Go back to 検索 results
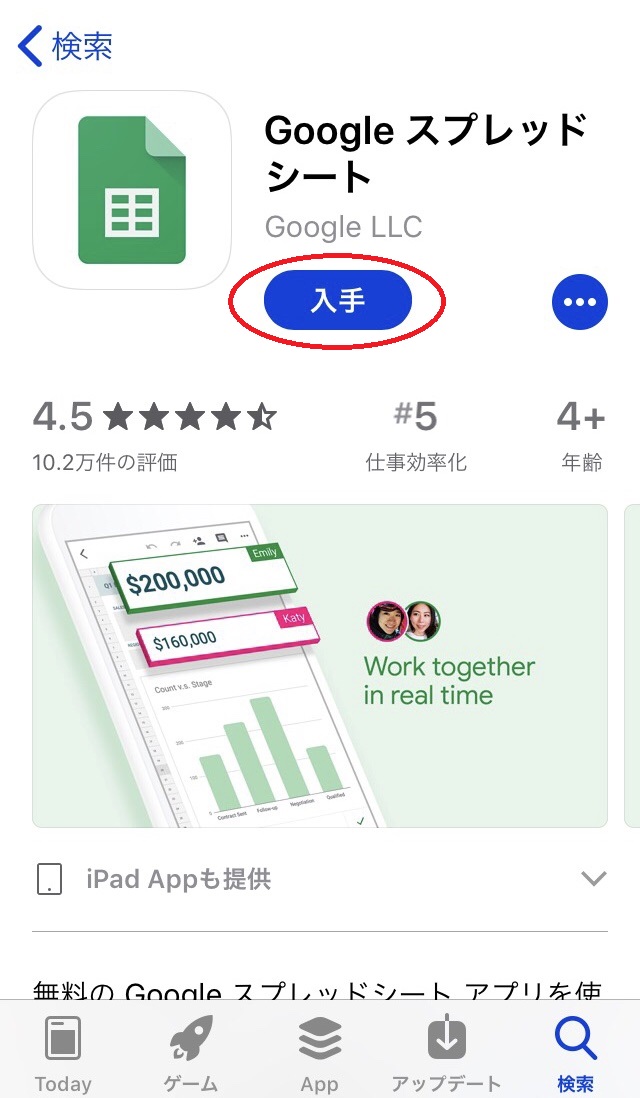Screen dimensions: 640x1098 64,46
